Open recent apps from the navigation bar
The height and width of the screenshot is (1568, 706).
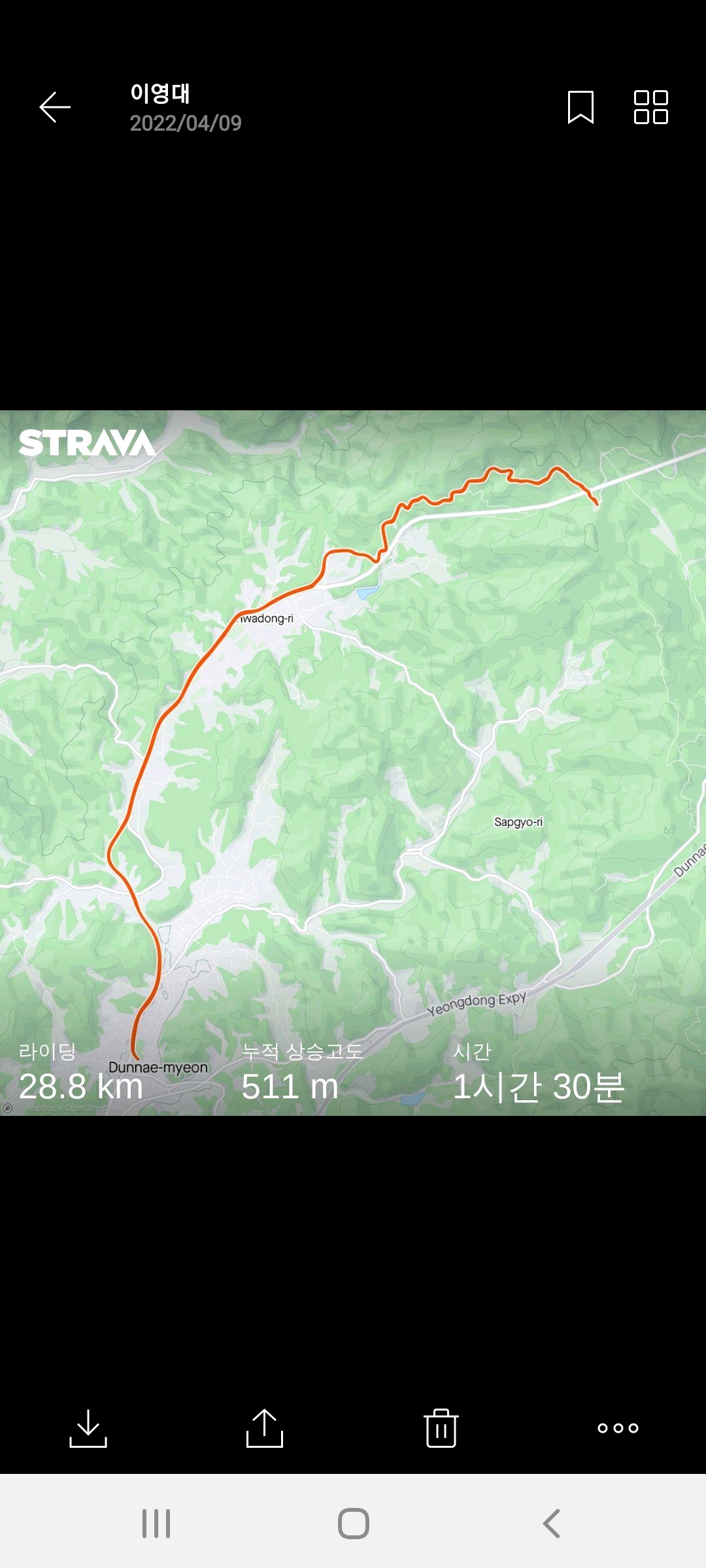point(156,1524)
